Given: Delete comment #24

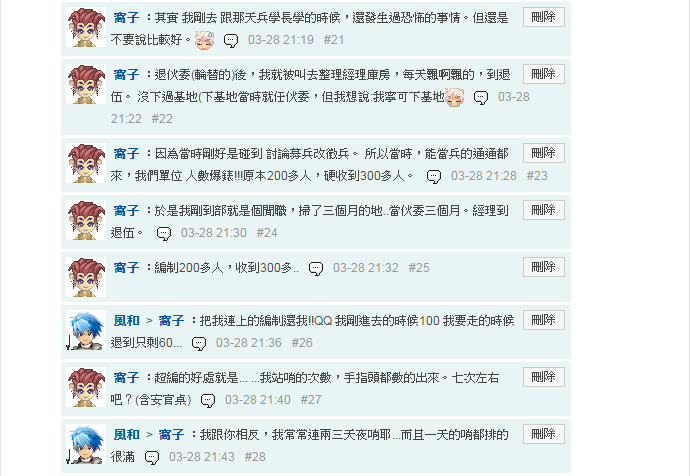Looking at the screenshot, I should 543,210.
